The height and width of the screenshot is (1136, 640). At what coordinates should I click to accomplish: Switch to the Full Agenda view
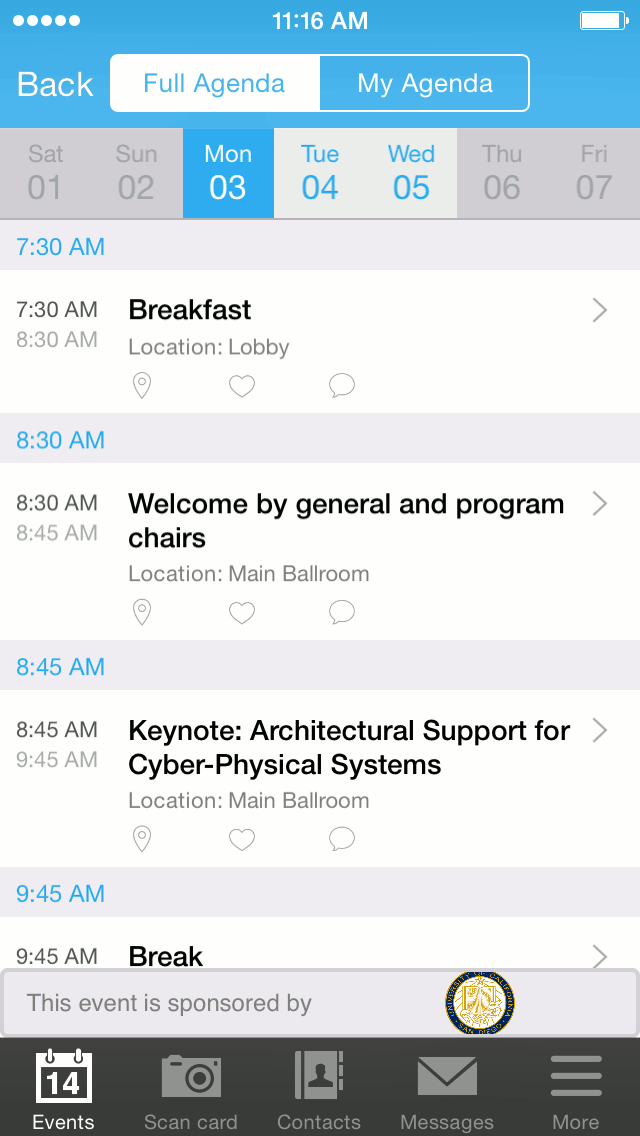click(x=214, y=83)
